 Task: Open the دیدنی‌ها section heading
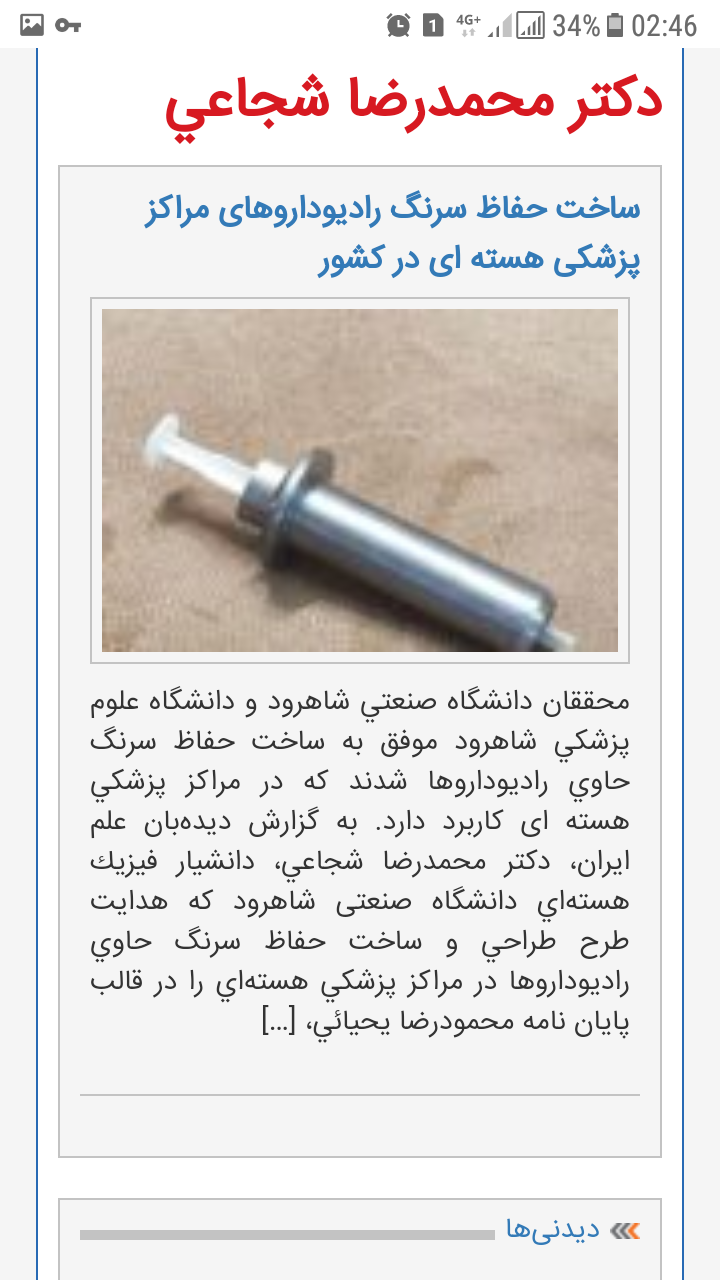553,1230
